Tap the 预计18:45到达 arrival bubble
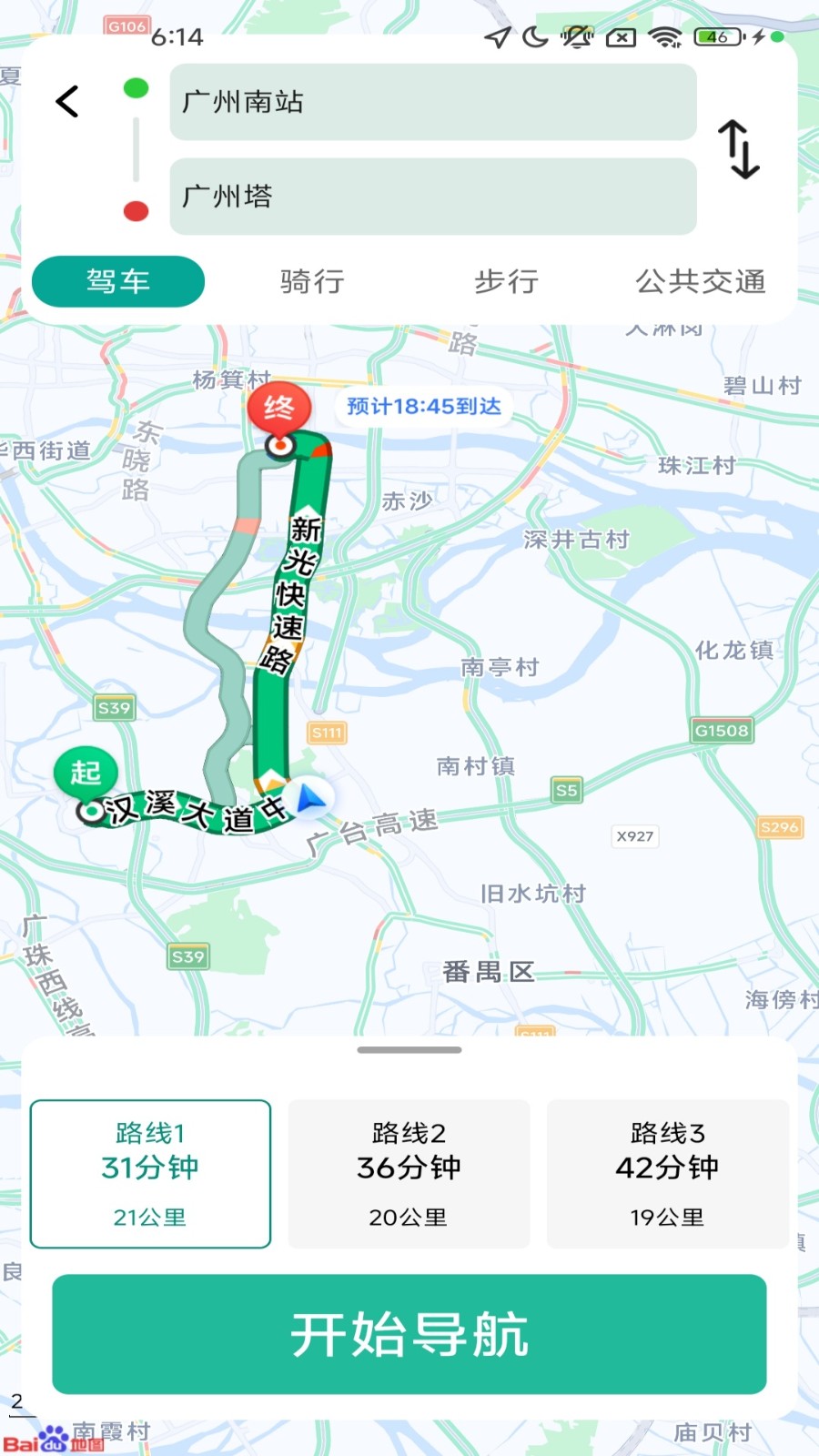Viewport: 819px width, 1456px height. coord(422,408)
